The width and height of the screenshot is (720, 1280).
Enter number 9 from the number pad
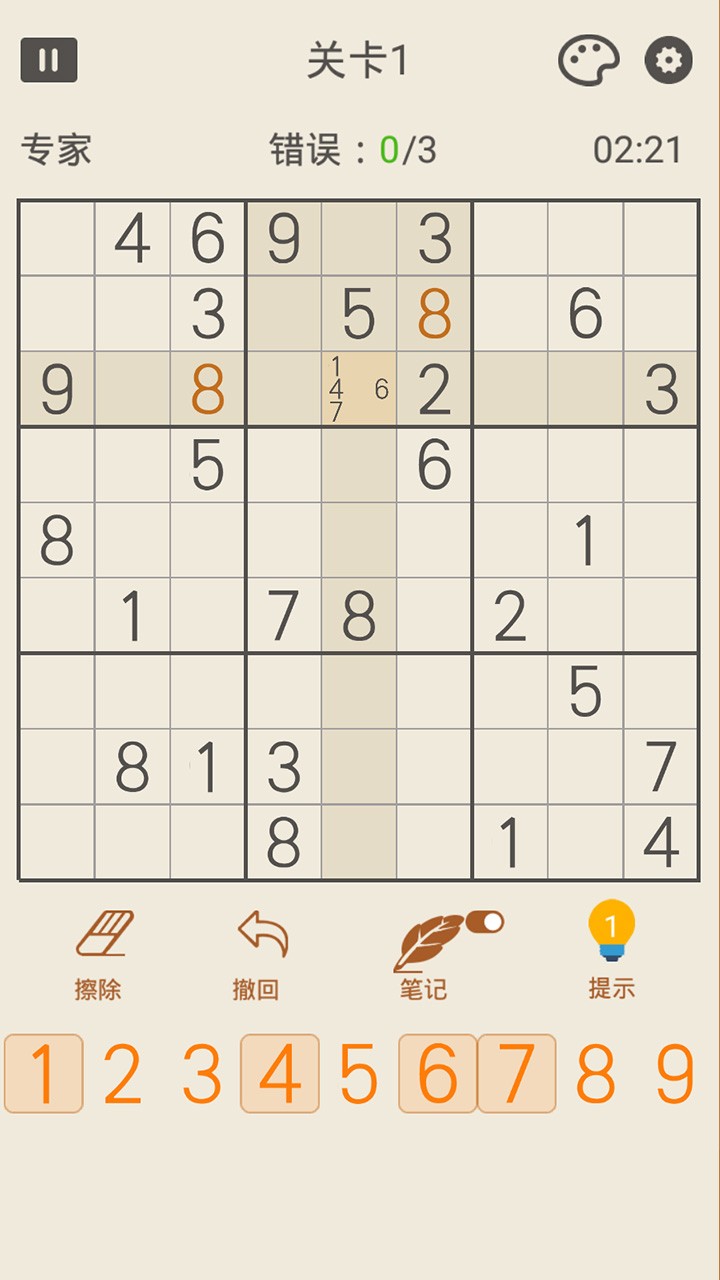pos(675,1074)
